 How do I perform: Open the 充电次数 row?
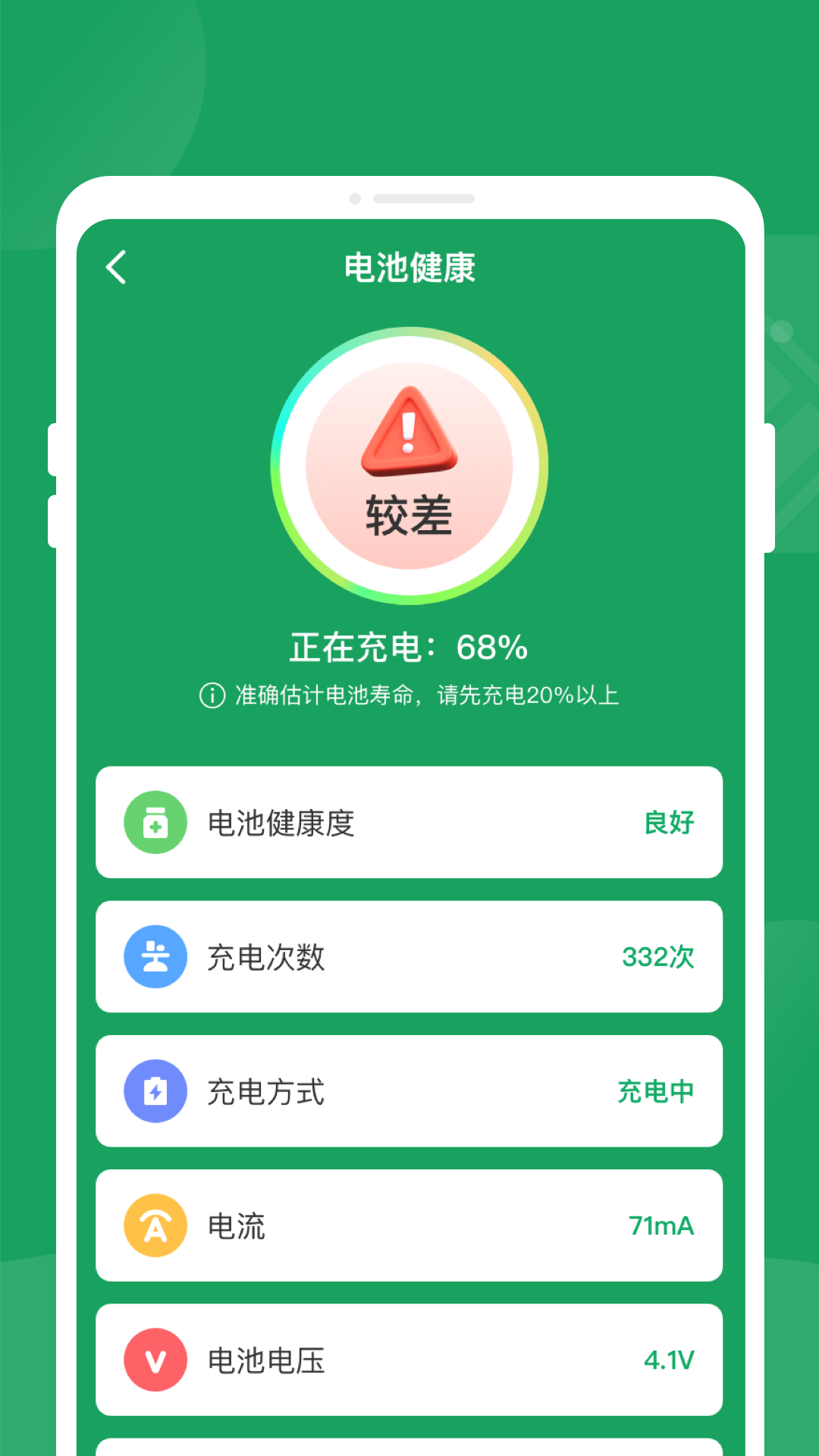coord(409,957)
